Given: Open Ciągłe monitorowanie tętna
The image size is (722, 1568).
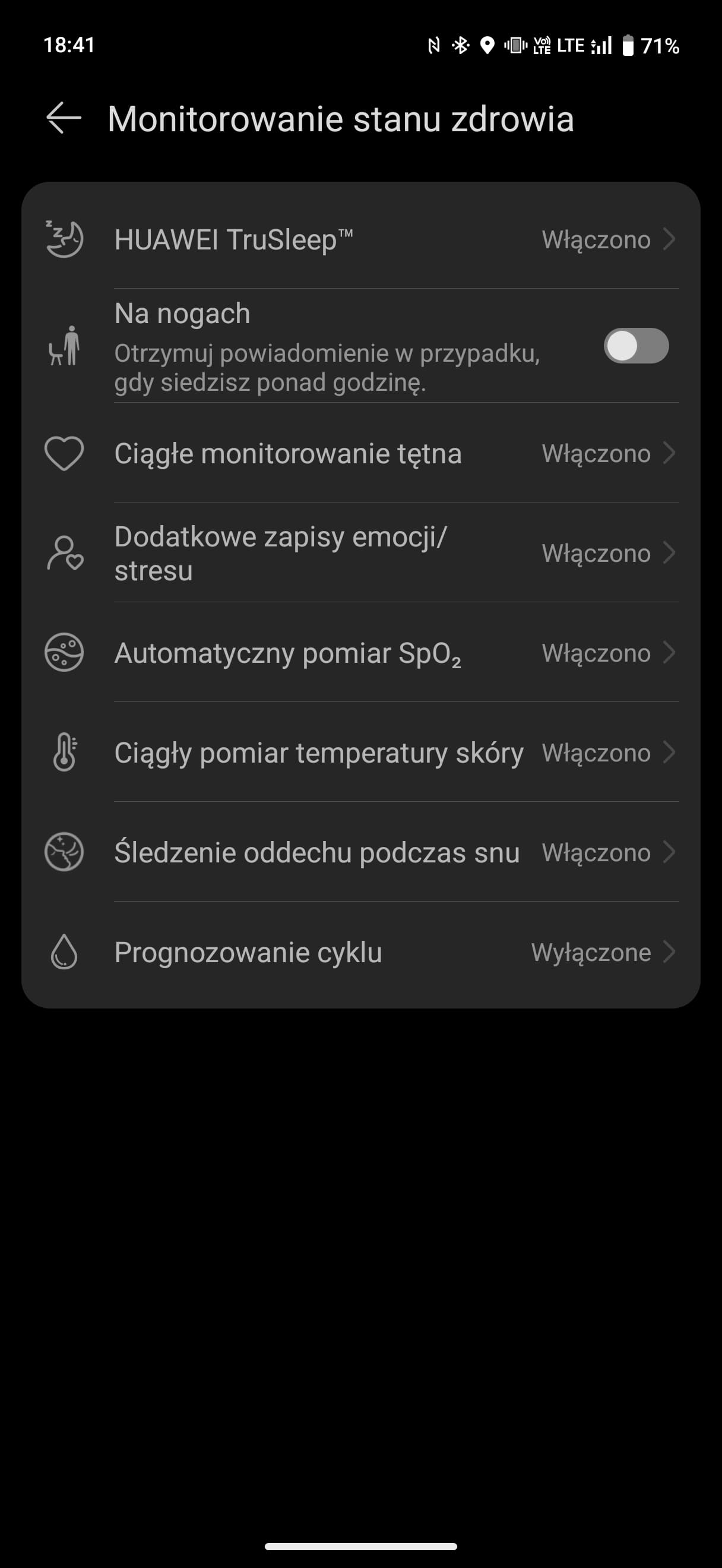Looking at the screenshot, I should [360, 454].
